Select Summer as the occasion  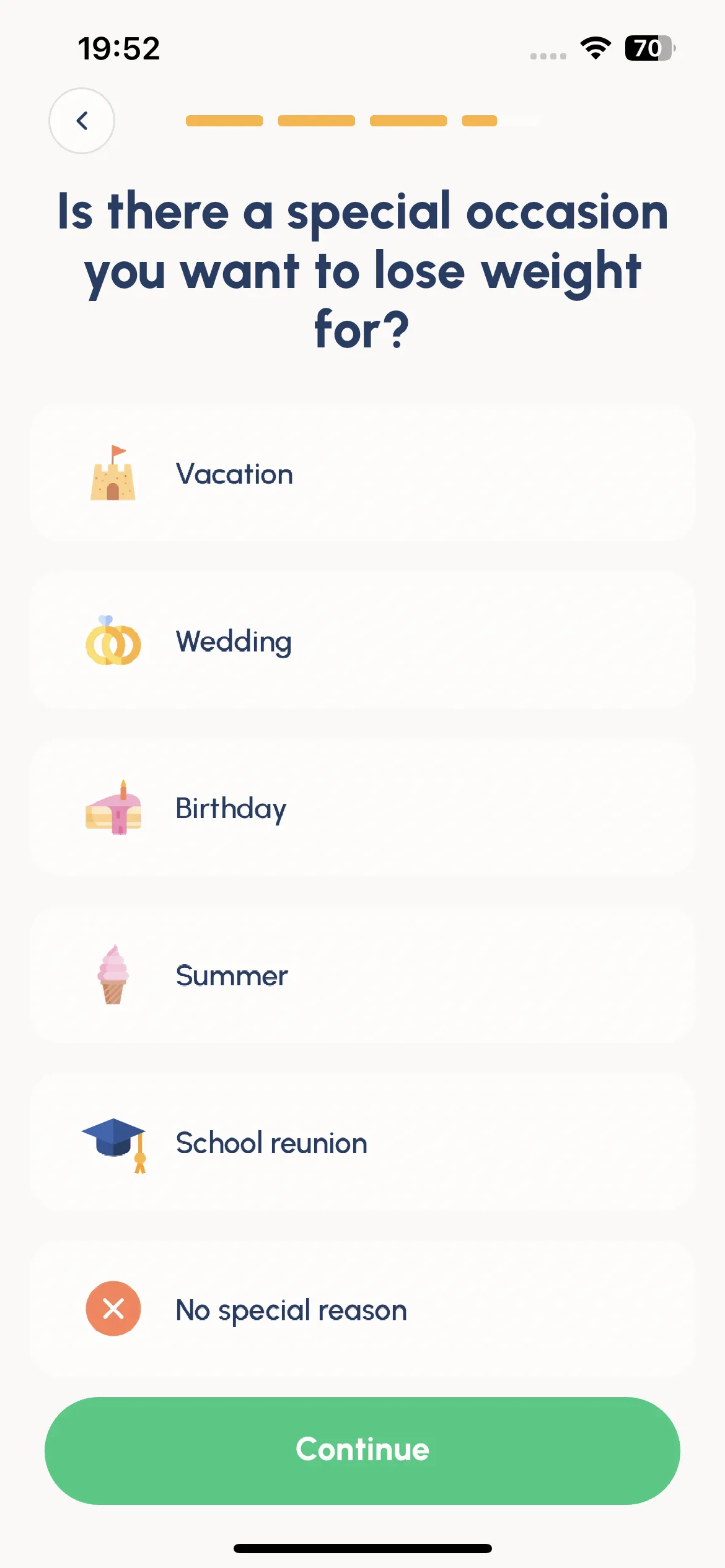click(362, 975)
